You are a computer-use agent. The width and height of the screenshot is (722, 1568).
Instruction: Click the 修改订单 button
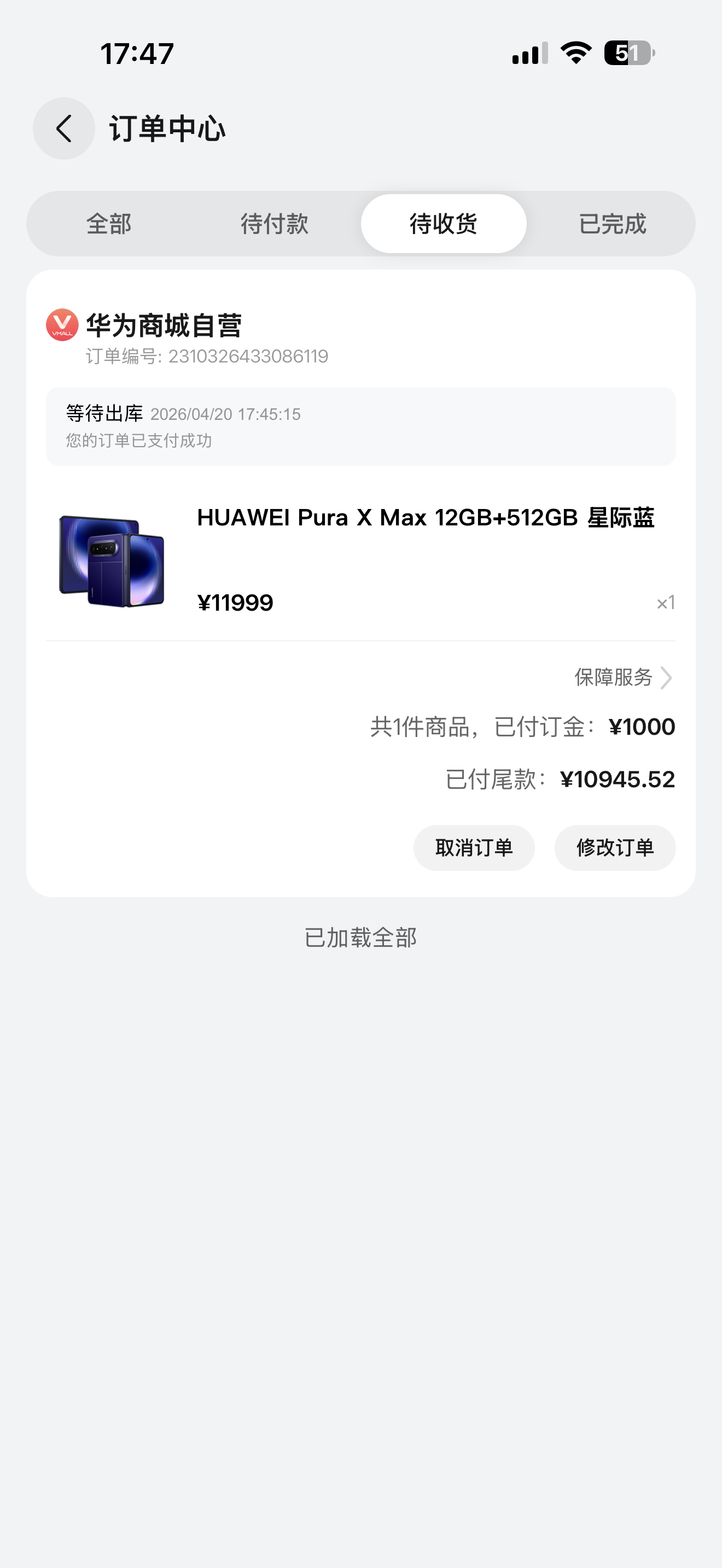614,847
